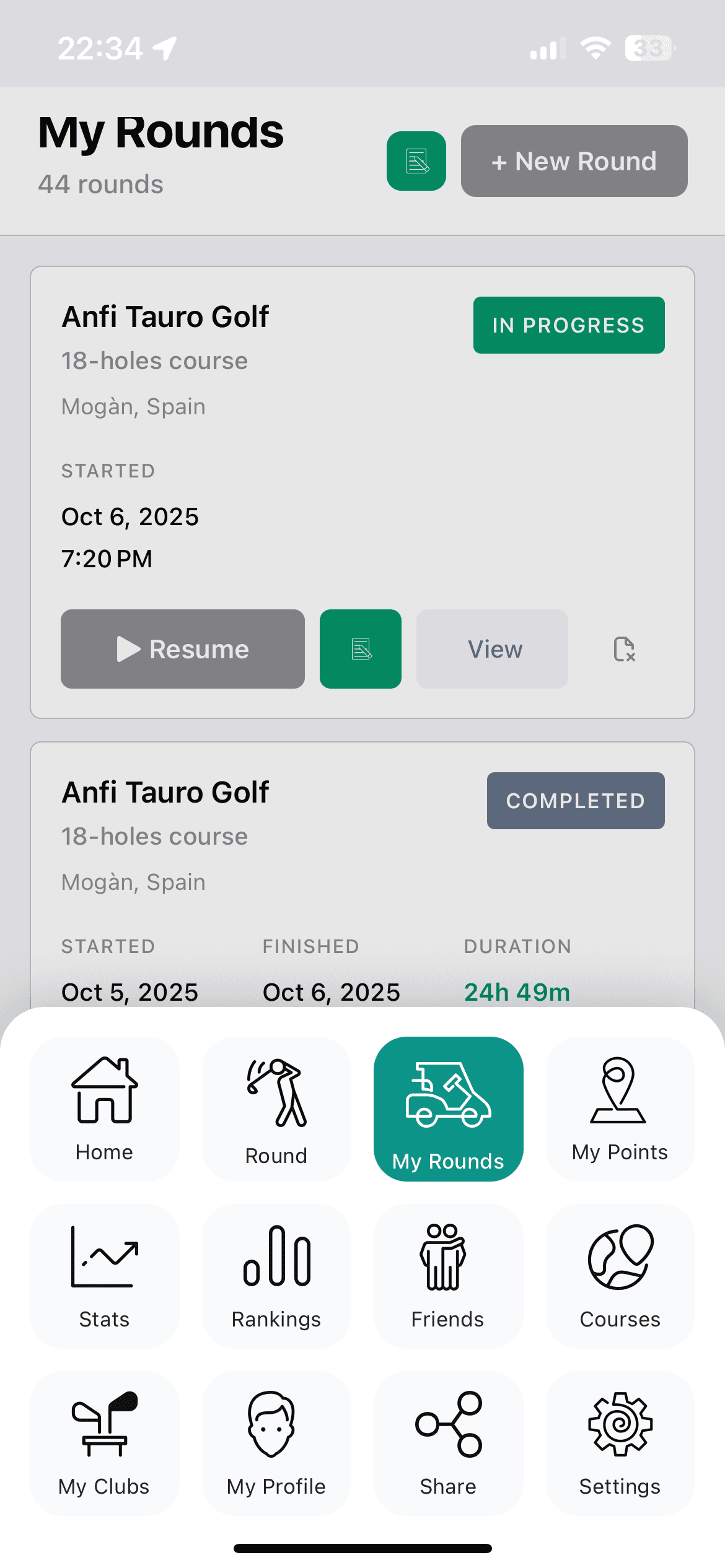
Task: Switch to Stats
Action: point(104,1276)
